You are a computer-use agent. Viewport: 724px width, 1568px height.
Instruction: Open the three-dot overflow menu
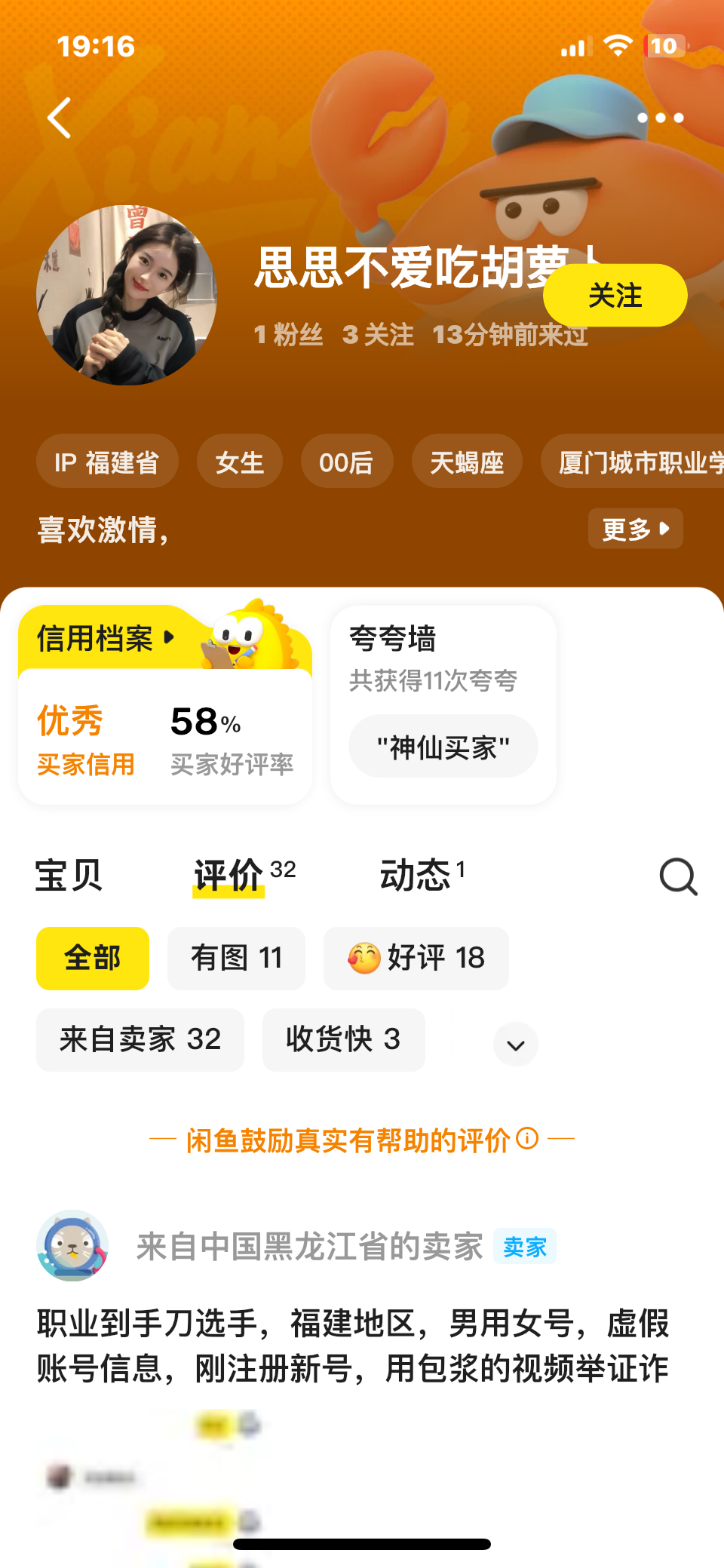coord(660,118)
